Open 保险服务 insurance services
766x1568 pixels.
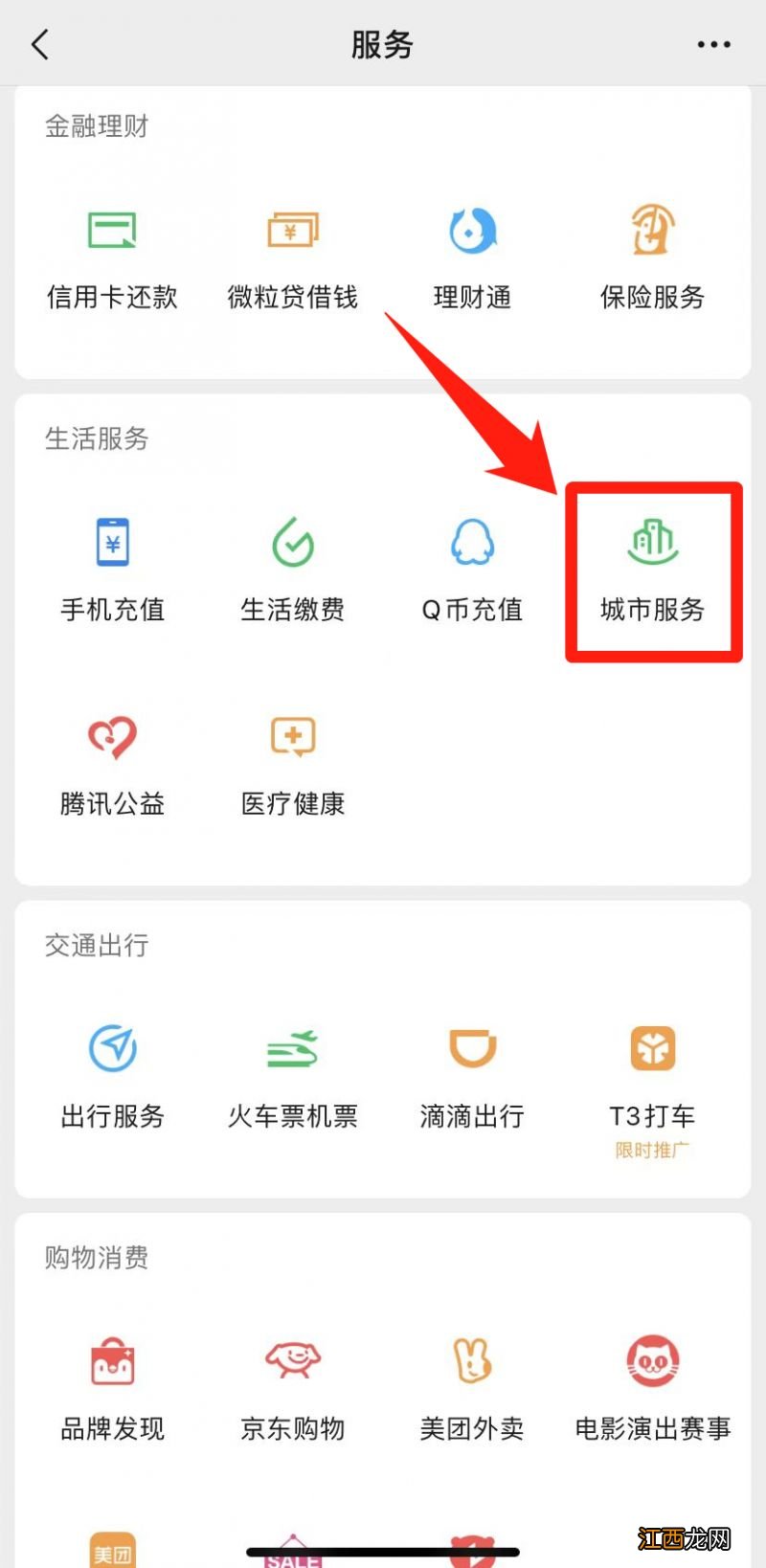652,256
